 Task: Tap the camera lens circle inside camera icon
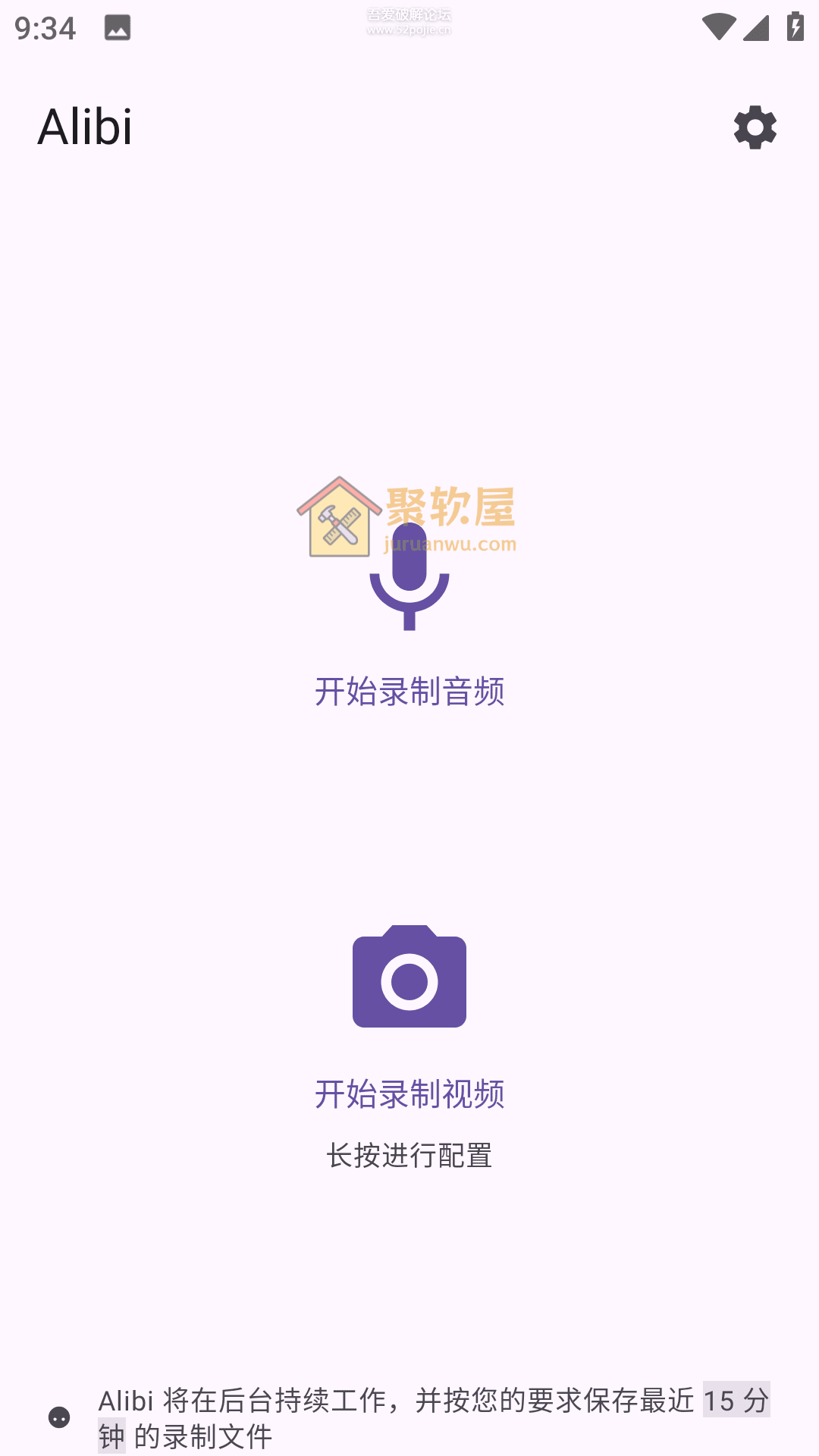coord(409,982)
